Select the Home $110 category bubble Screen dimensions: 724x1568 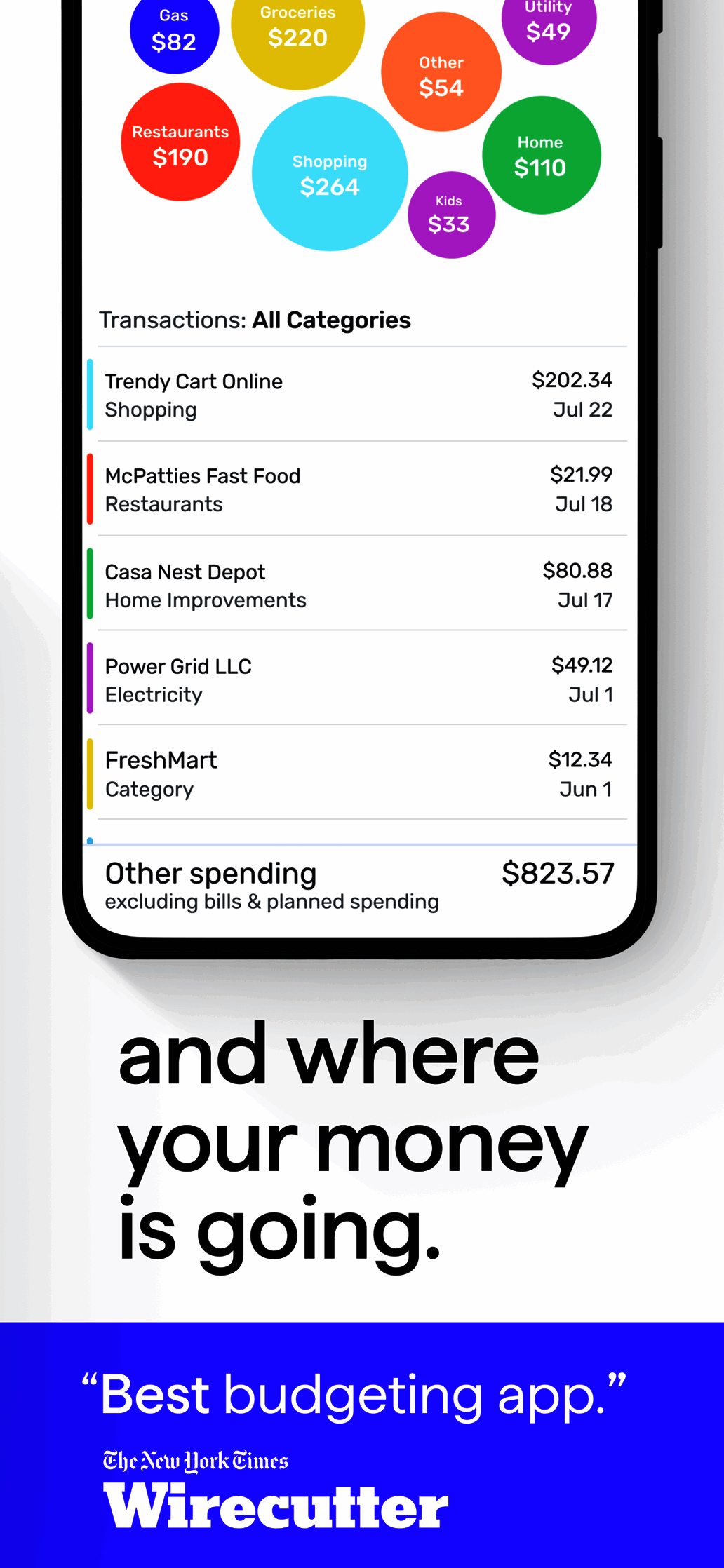pyautogui.click(x=541, y=156)
